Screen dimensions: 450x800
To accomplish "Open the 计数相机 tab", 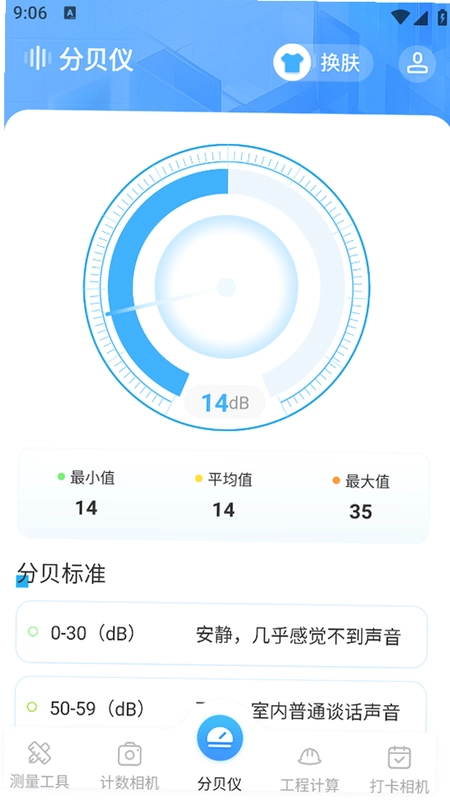I will tap(130, 766).
